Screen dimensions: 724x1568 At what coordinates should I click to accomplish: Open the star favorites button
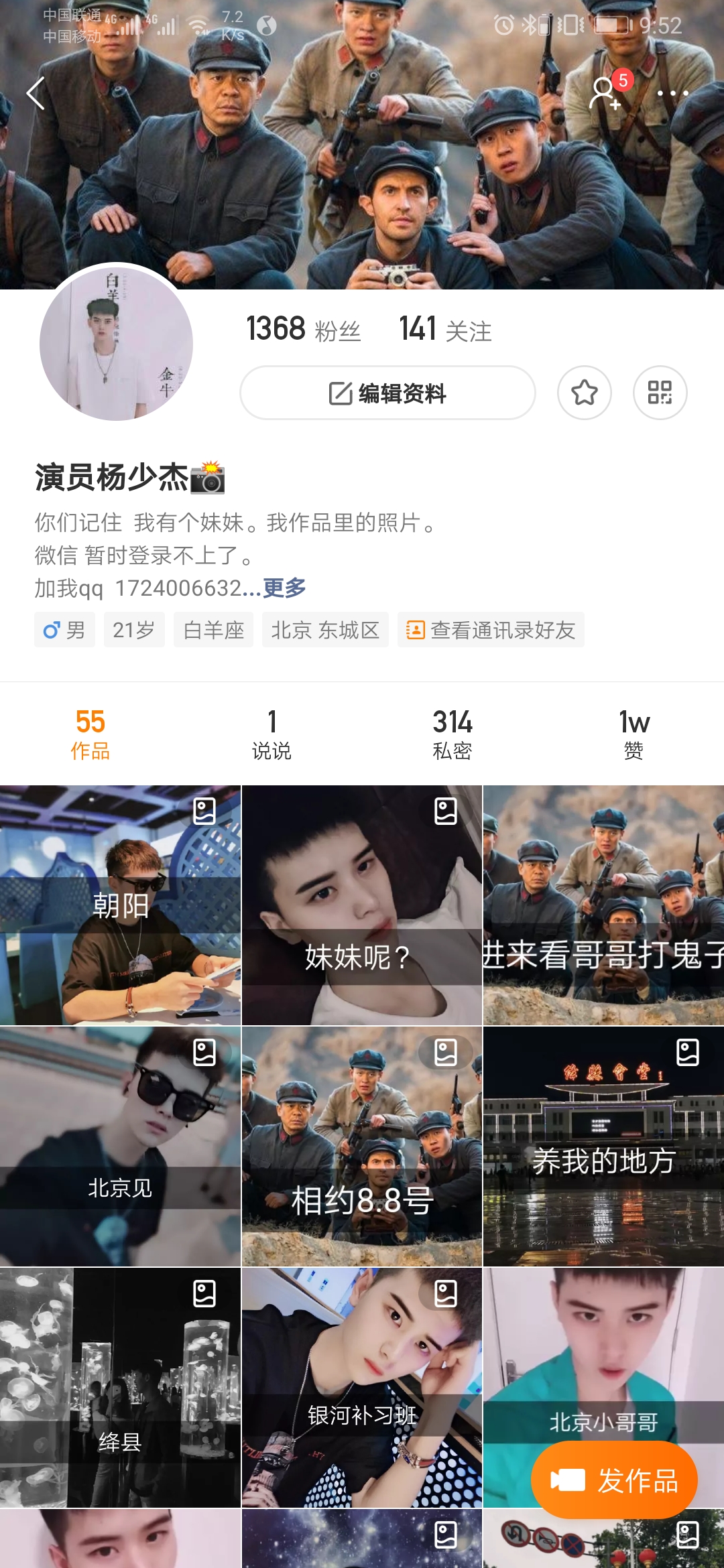click(585, 393)
